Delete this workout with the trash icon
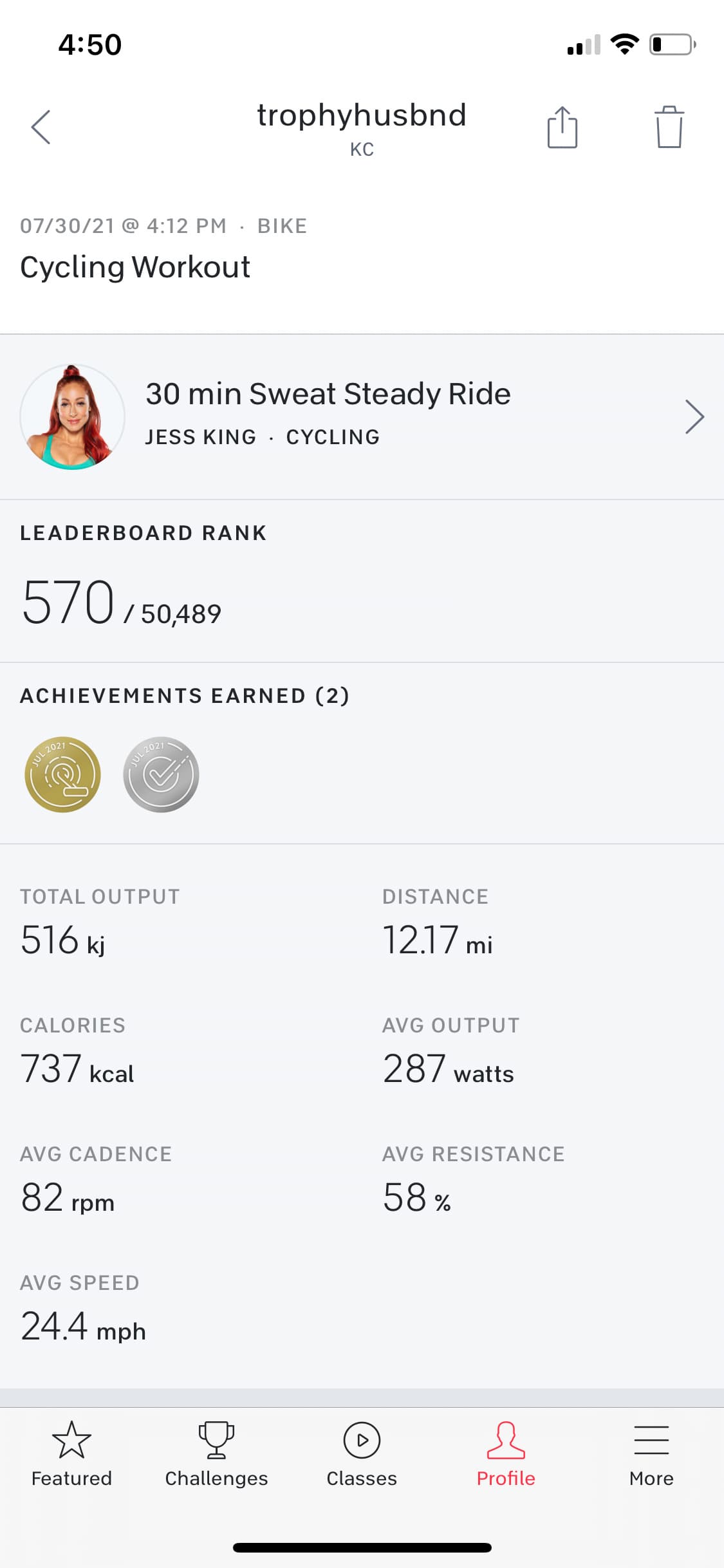Viewport: 724px width, 1568px height. [x=669, y=127]
